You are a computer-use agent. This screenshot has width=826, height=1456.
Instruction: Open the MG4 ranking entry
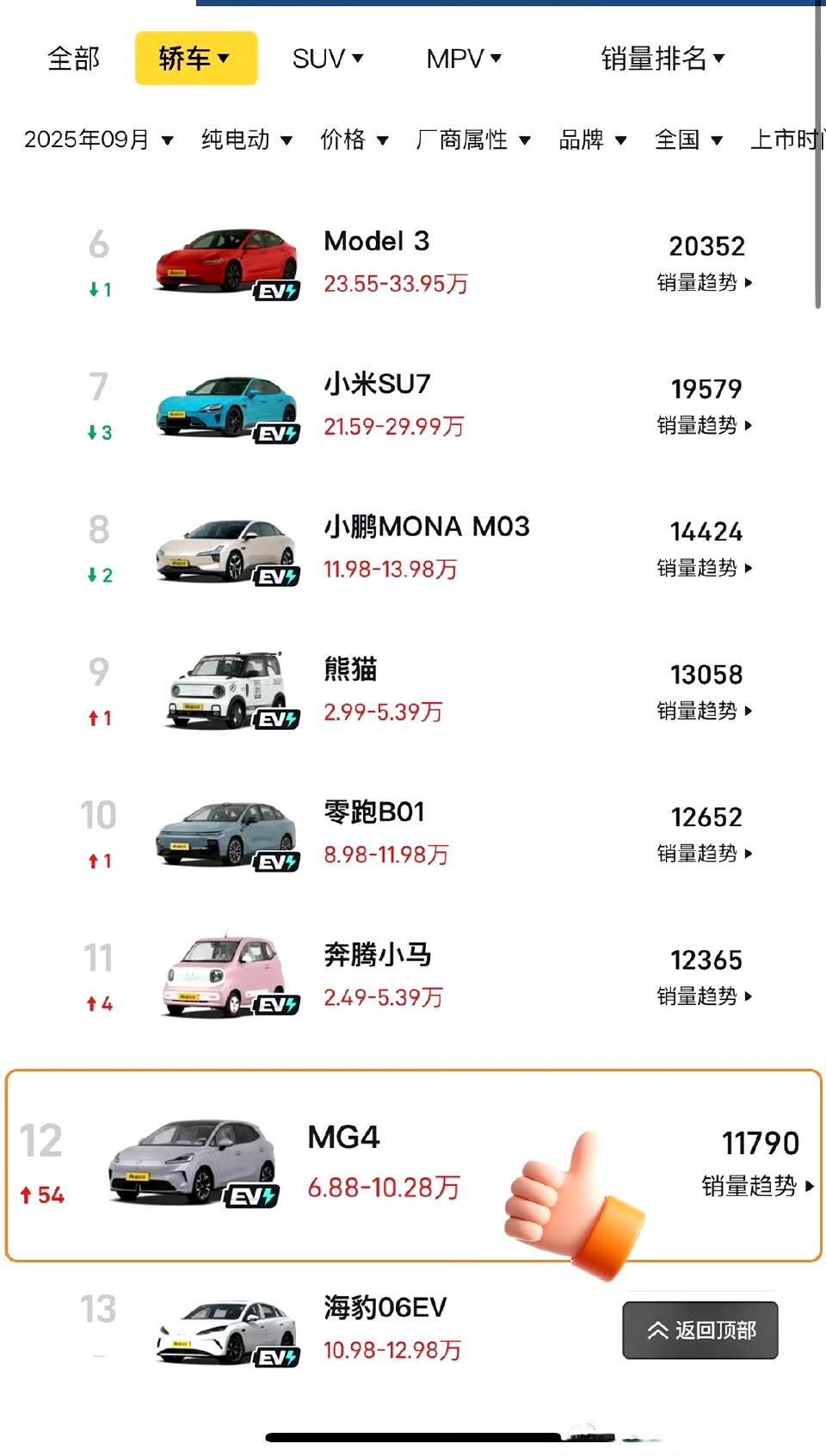[x=343, y=1138]
